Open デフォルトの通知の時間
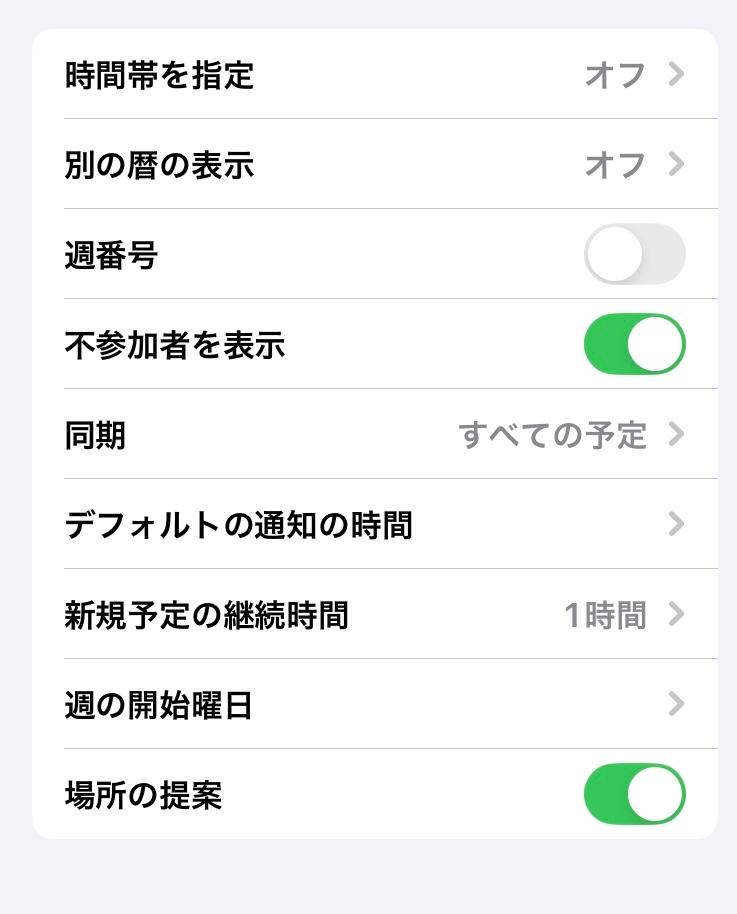Viewport: 737px width, 914px height. click(374, 525)
